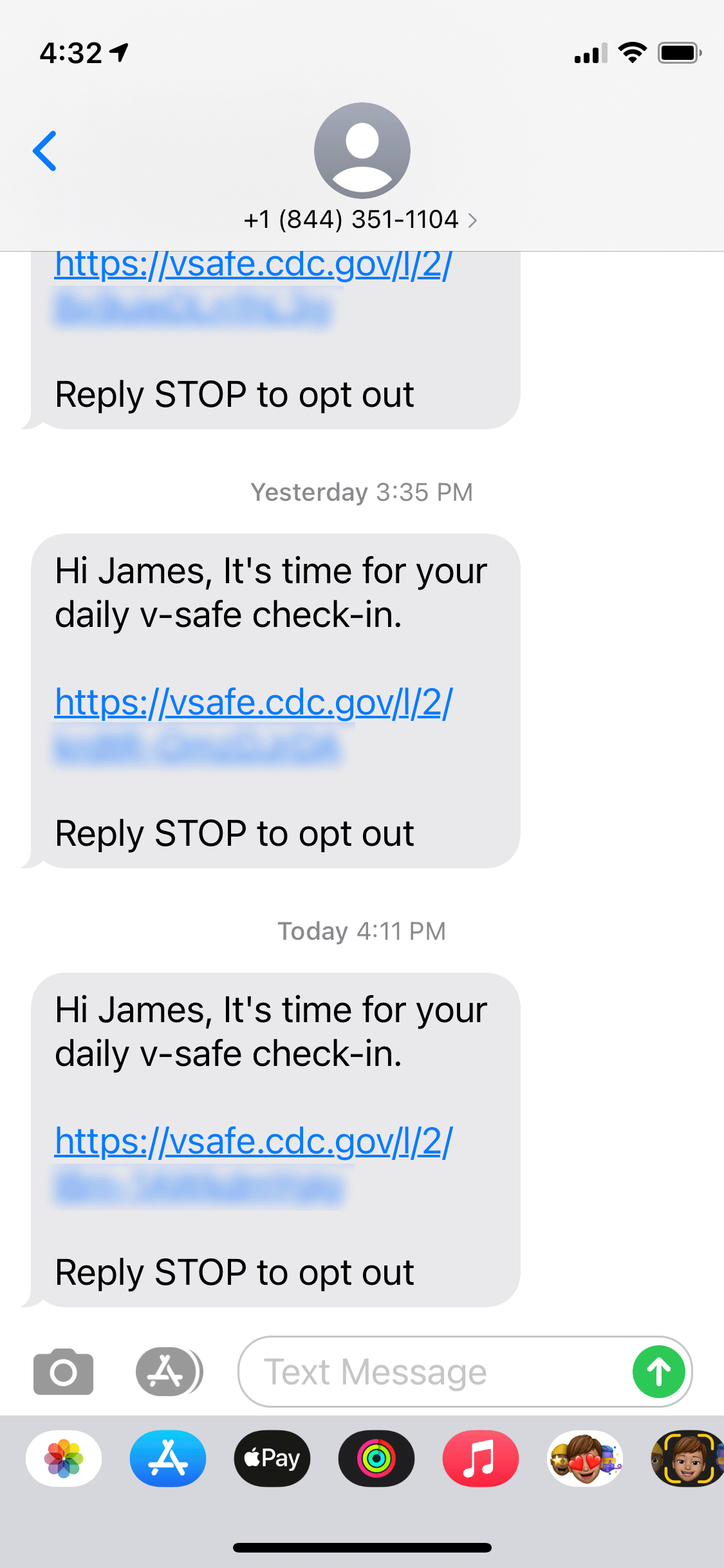
Task: Go back to the messages list
Action: pos(44,151)
